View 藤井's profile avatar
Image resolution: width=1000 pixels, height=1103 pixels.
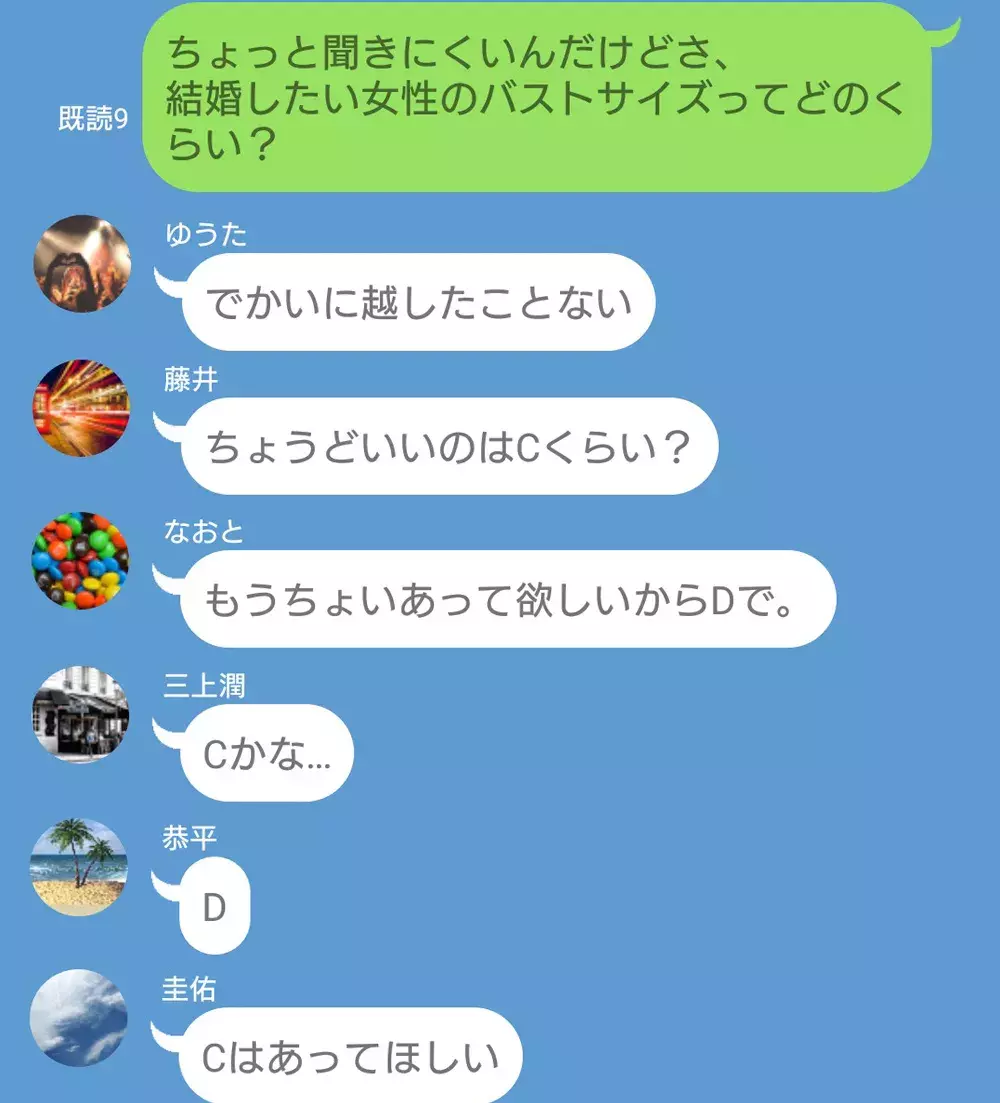point(81,408)
